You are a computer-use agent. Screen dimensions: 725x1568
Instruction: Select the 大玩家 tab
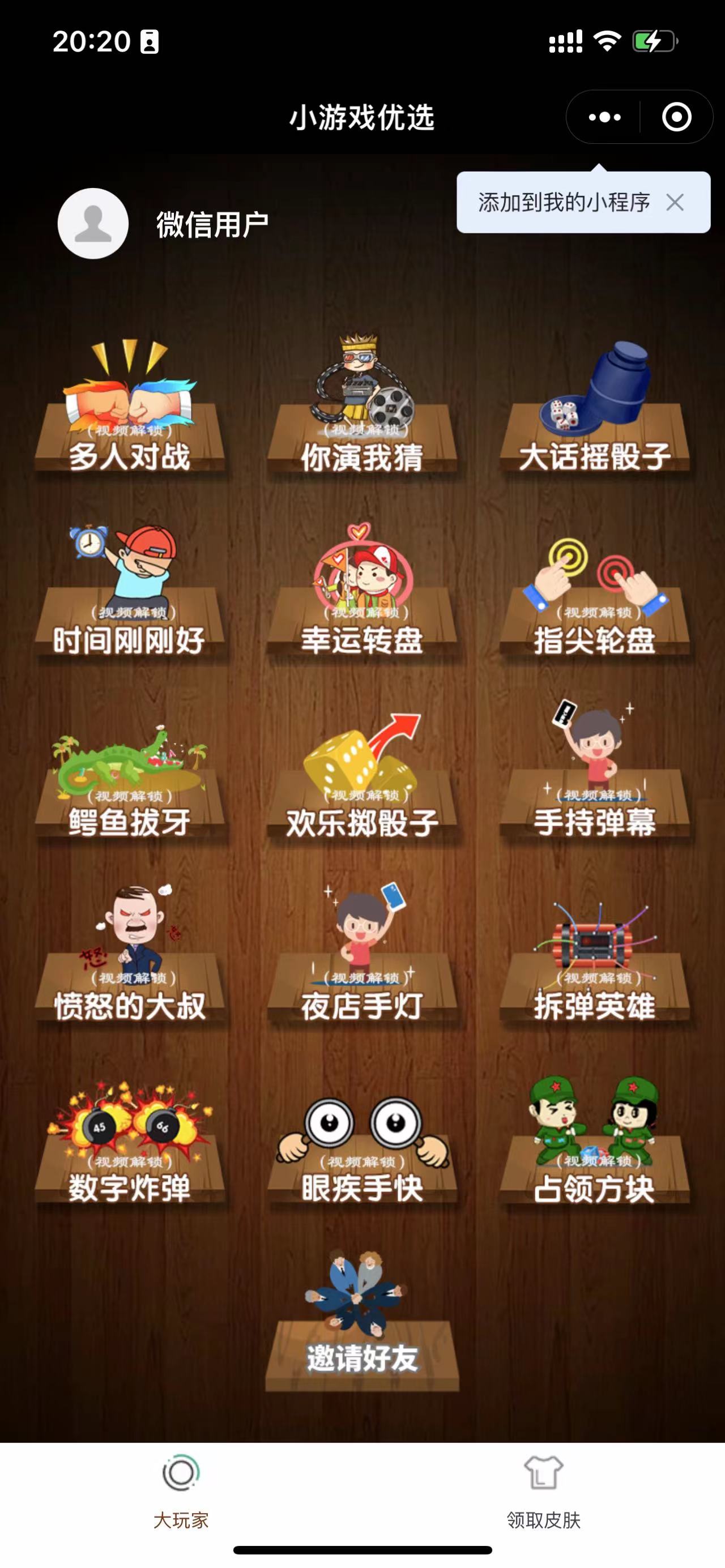pos(181,1493)
